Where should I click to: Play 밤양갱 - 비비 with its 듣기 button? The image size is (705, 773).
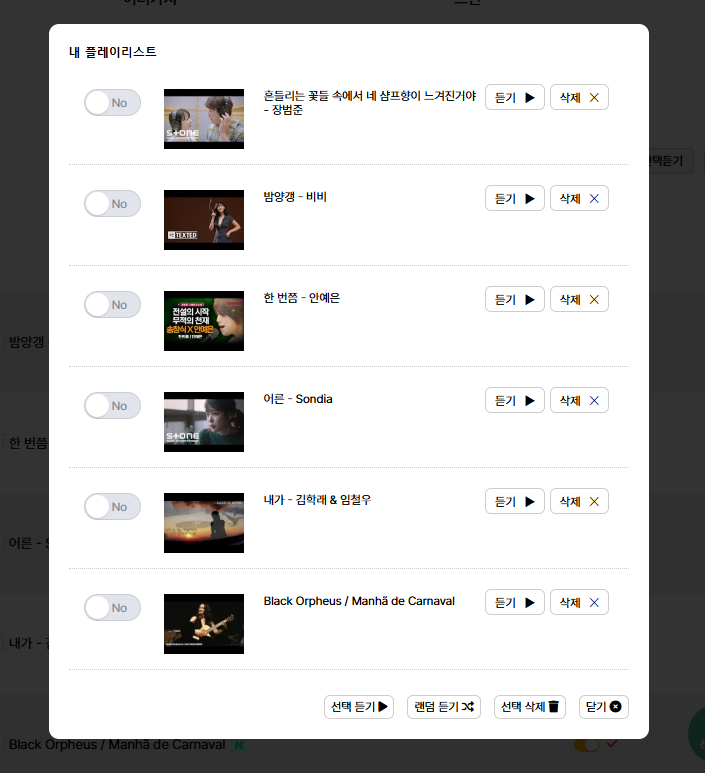(515, 198)
